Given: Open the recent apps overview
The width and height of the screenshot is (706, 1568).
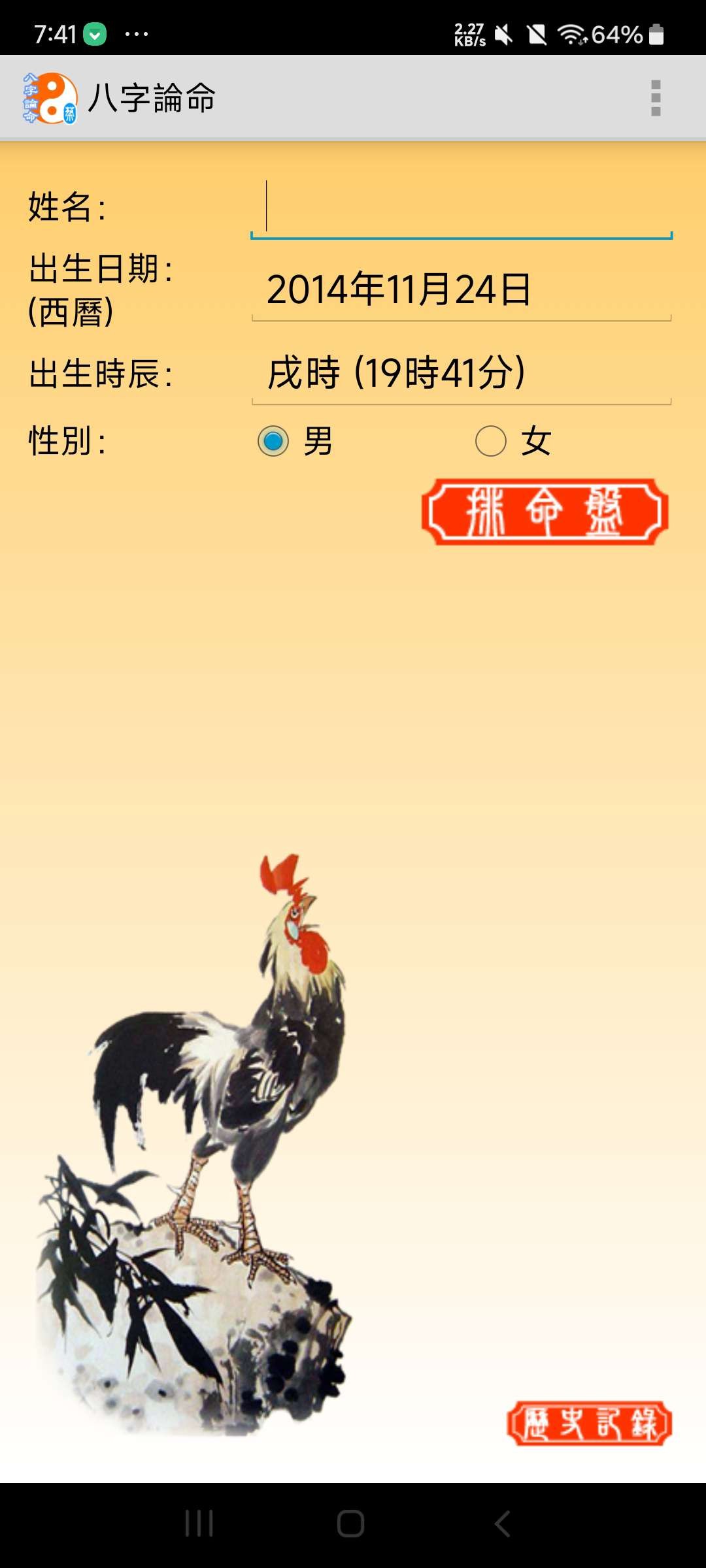Looking at the screenshot, I should click(x=199, y=1524).
